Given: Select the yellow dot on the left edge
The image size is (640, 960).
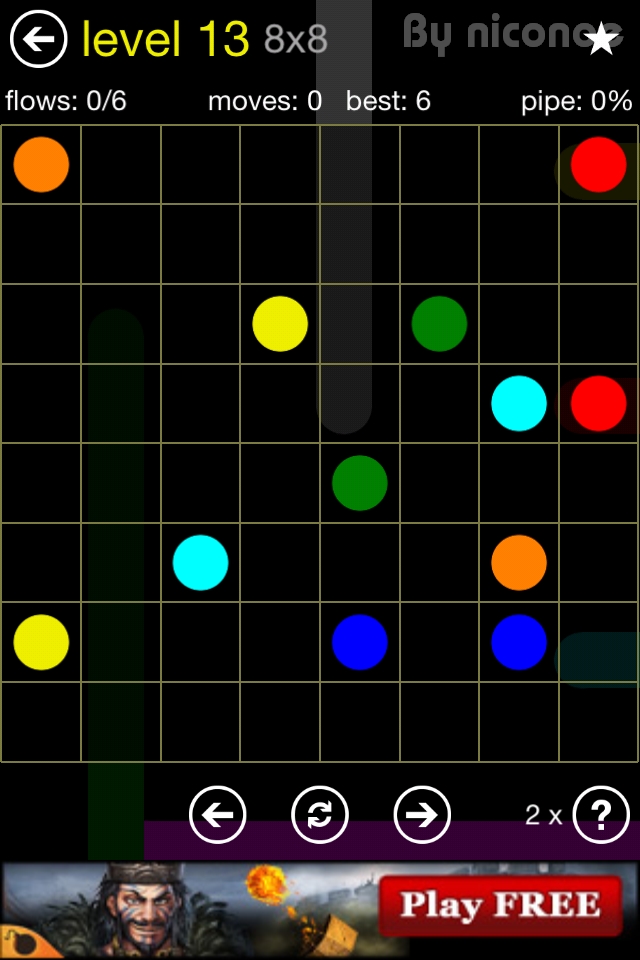Looking at the screenshot, I should pos(41,642).
